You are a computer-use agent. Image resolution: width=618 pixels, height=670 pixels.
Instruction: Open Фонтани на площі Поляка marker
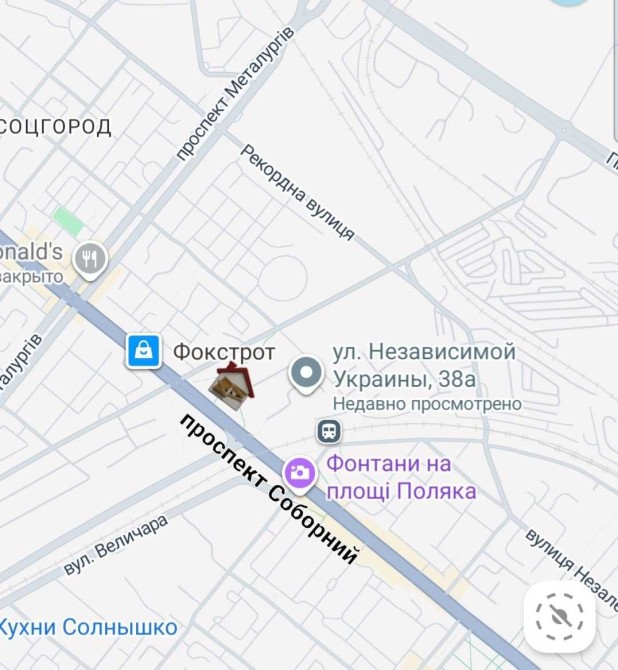pyautogui.click(x=299, y=473)
